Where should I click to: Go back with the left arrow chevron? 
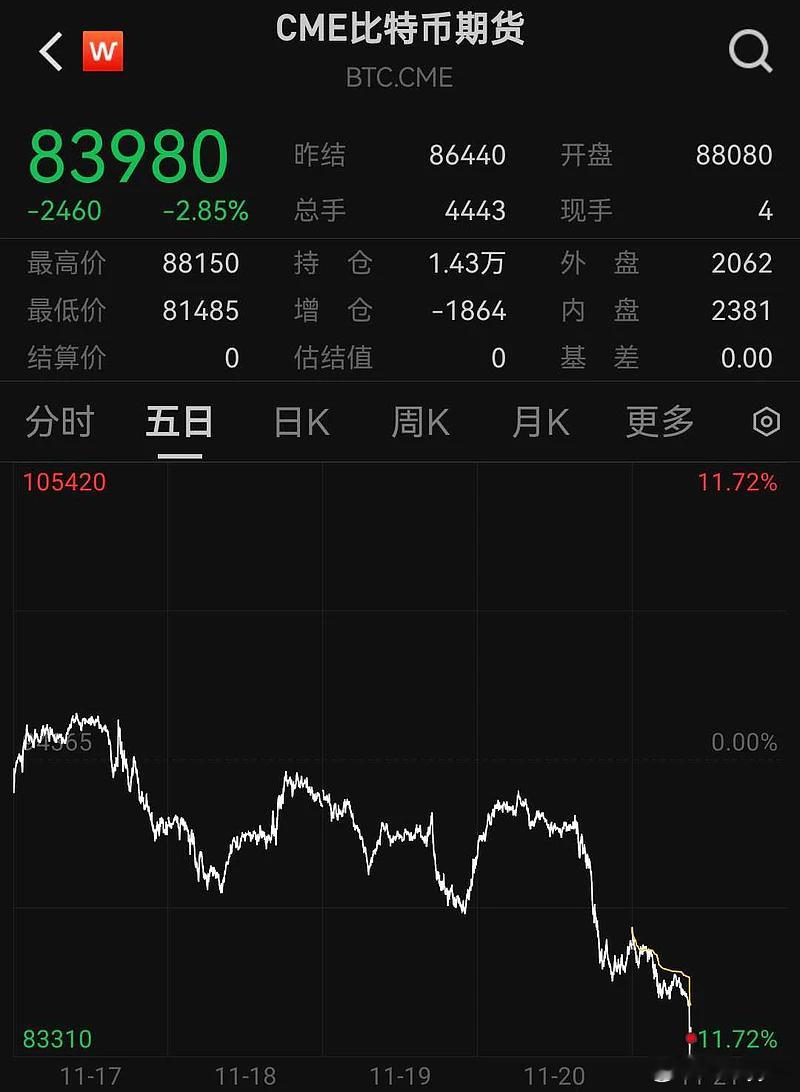tap(49, 48)
